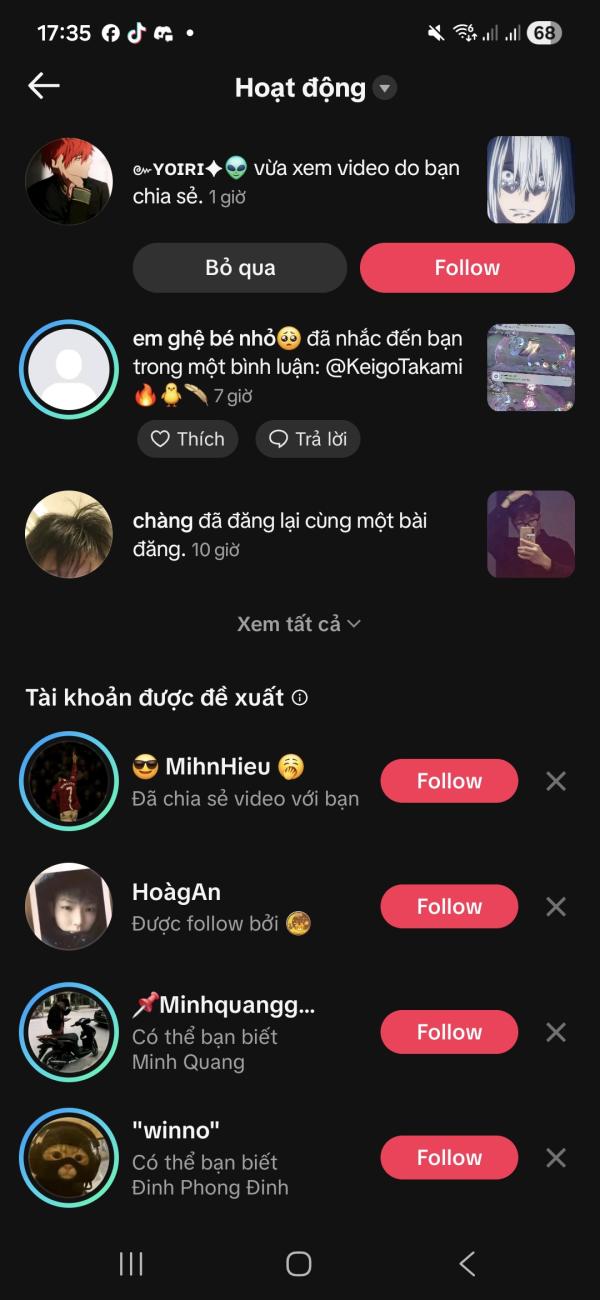
Task: Expand Xem tất cả notifications
Action: coord(299,624)
